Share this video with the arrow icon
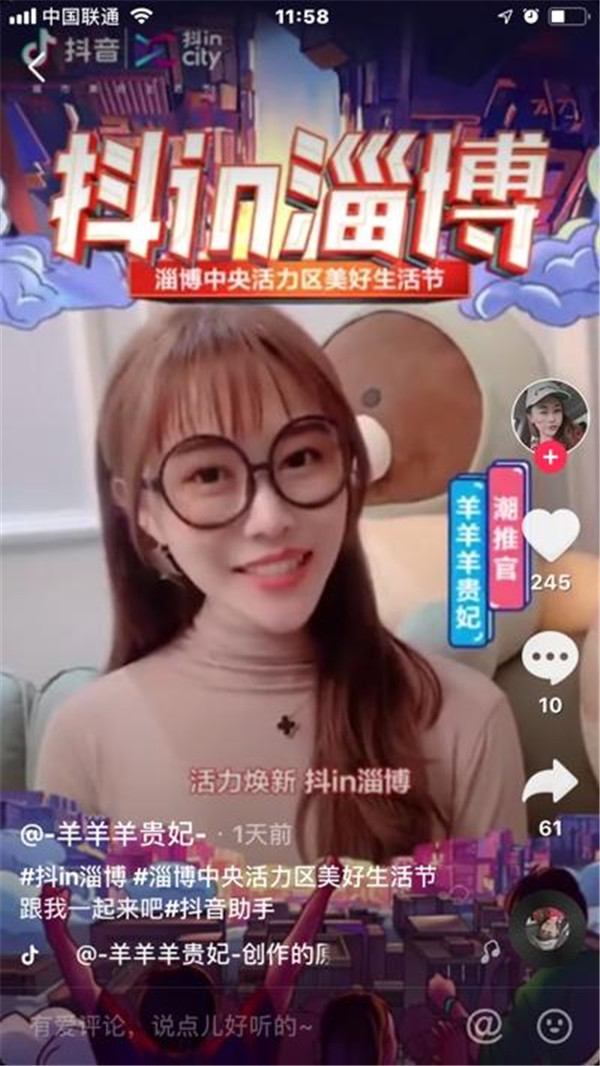The width and height of the screenshot is (600, 1066). point(550,783)
